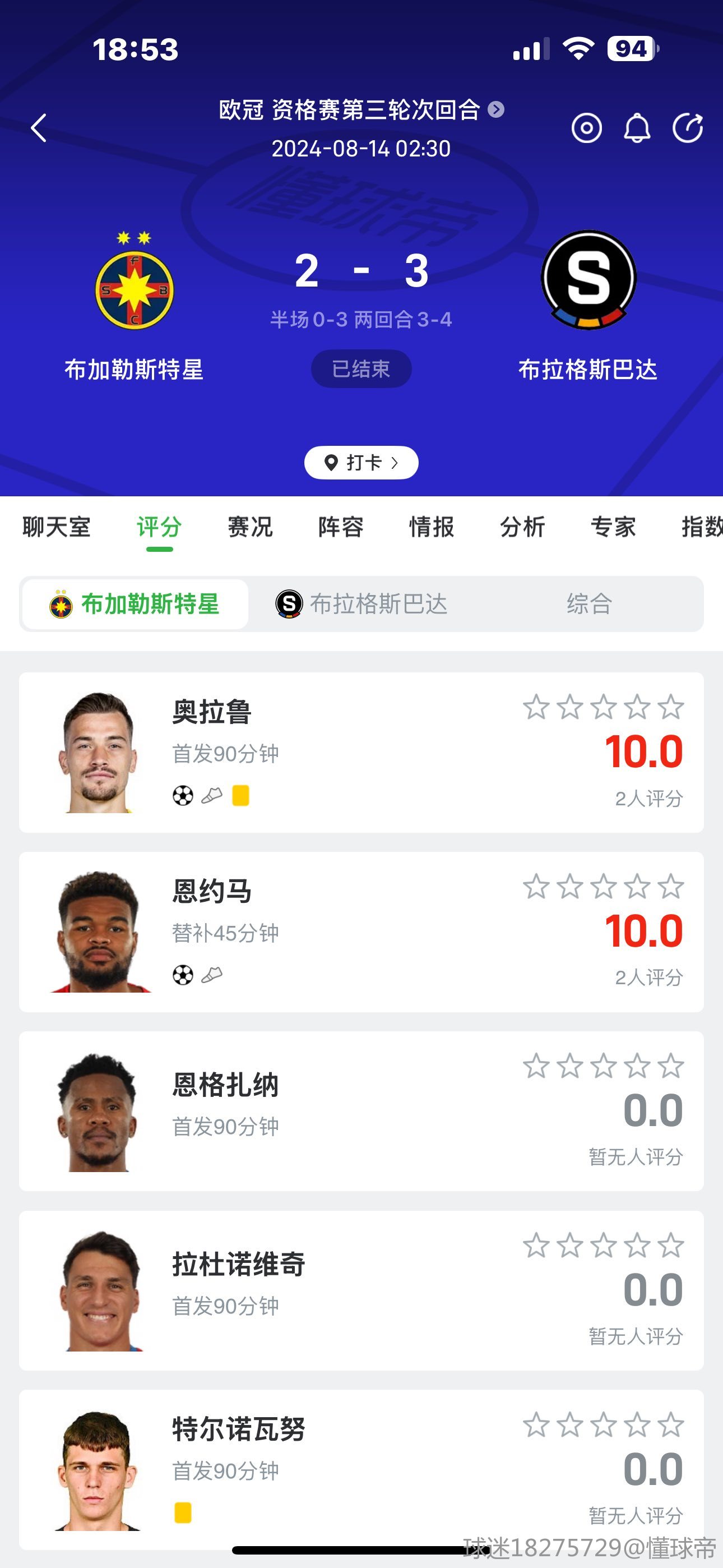Switch to the 专家 tab
Screen dimensions: 723x1568
pyautogui.click(x=613, y=527)
